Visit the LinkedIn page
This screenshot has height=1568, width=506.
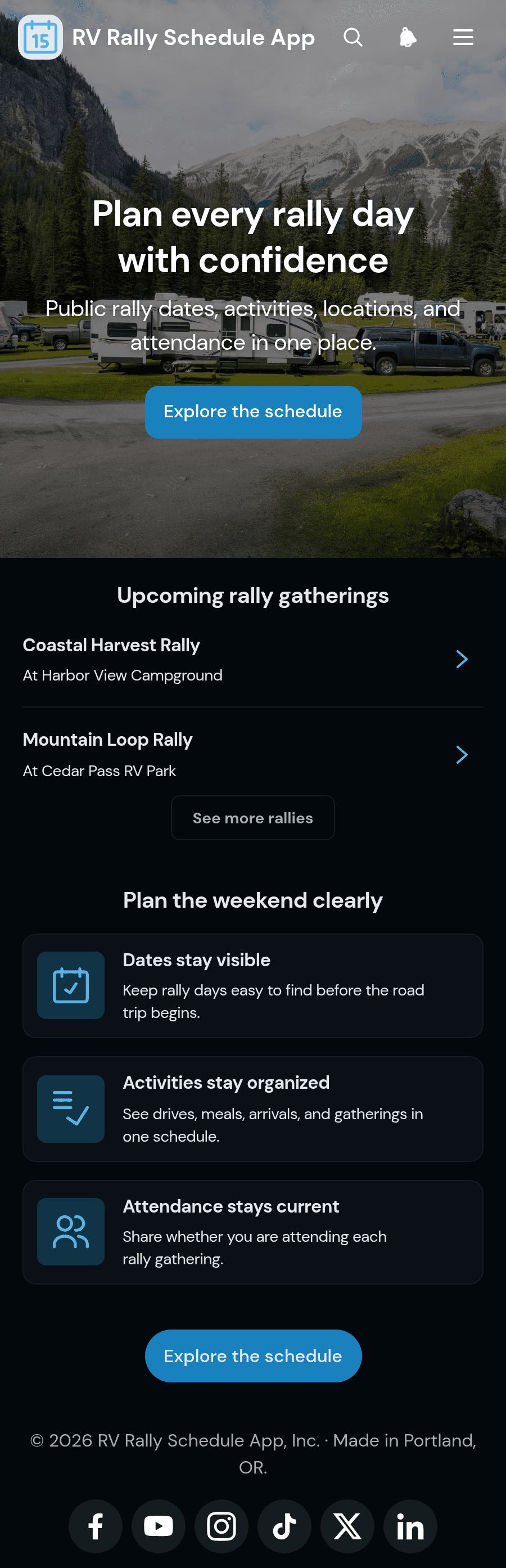pos(410,1526)
